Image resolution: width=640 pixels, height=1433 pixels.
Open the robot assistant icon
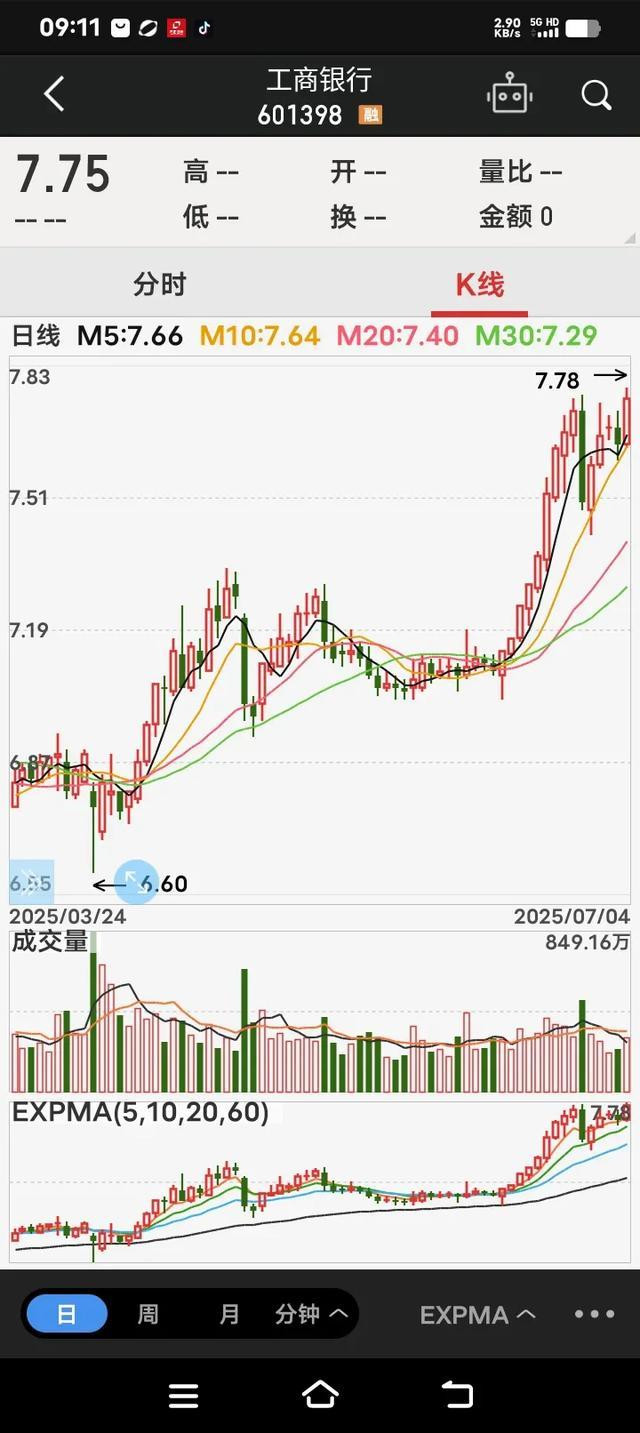tap(510, 95)
